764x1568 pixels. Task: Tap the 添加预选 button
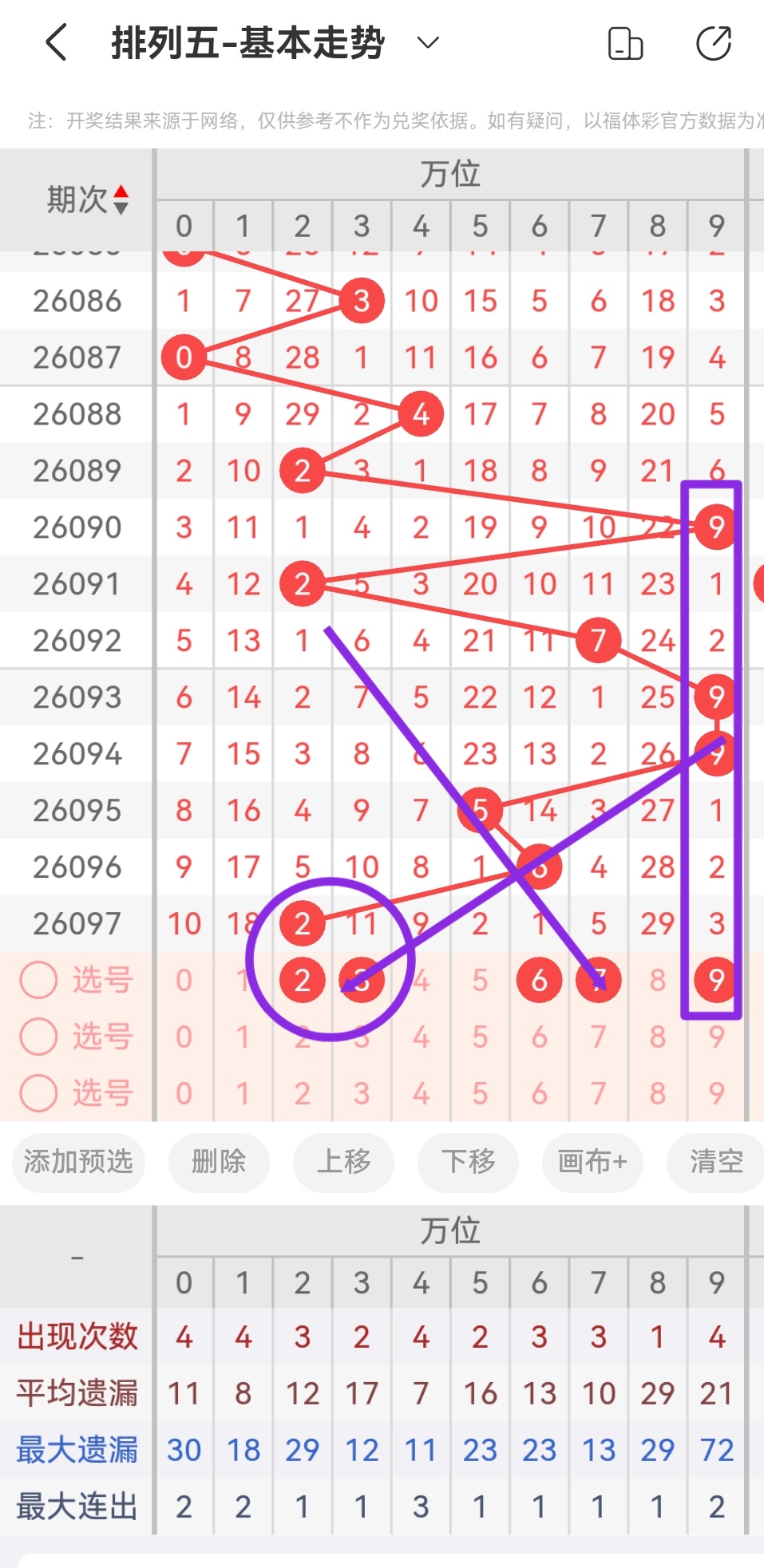(x=77, y=1163)
